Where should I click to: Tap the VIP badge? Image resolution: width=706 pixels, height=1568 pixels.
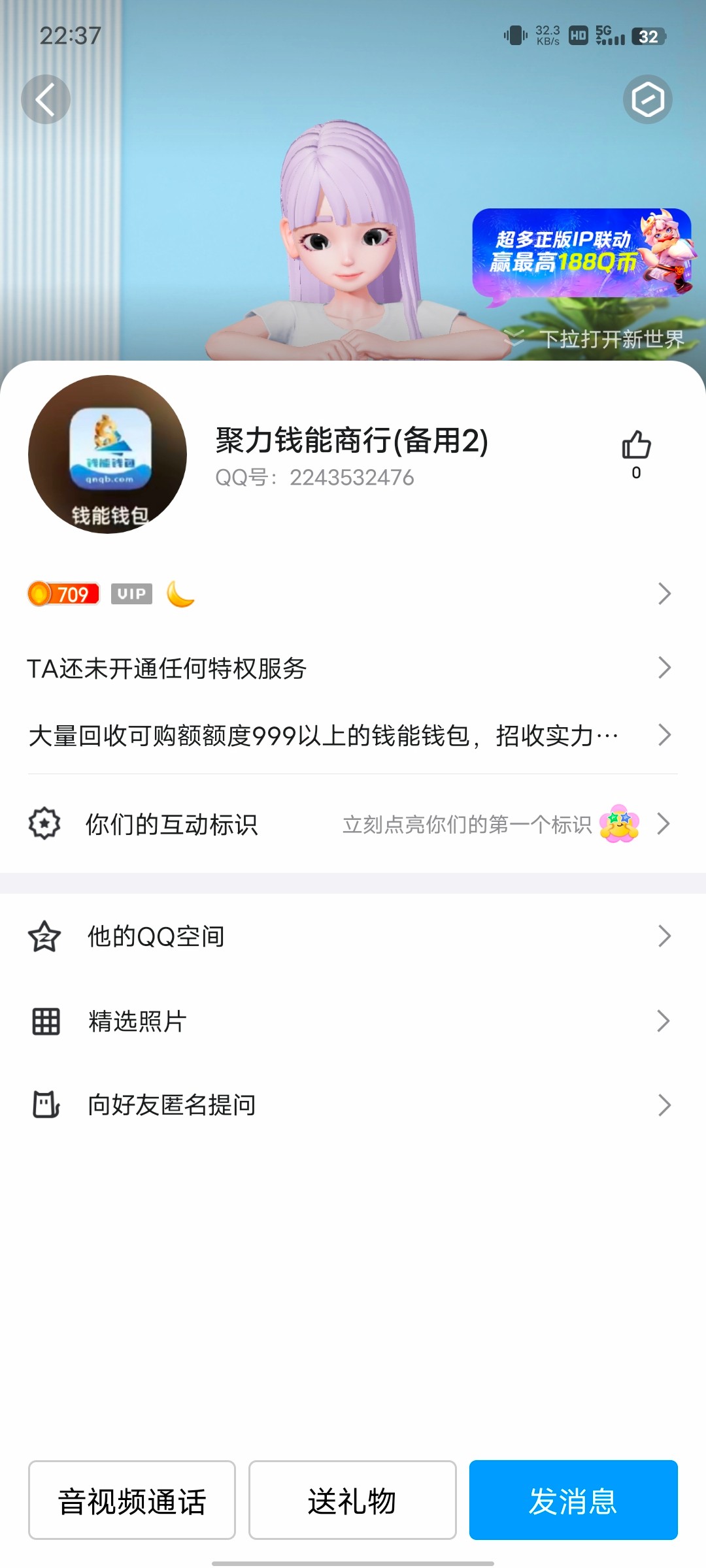point(131,593)
